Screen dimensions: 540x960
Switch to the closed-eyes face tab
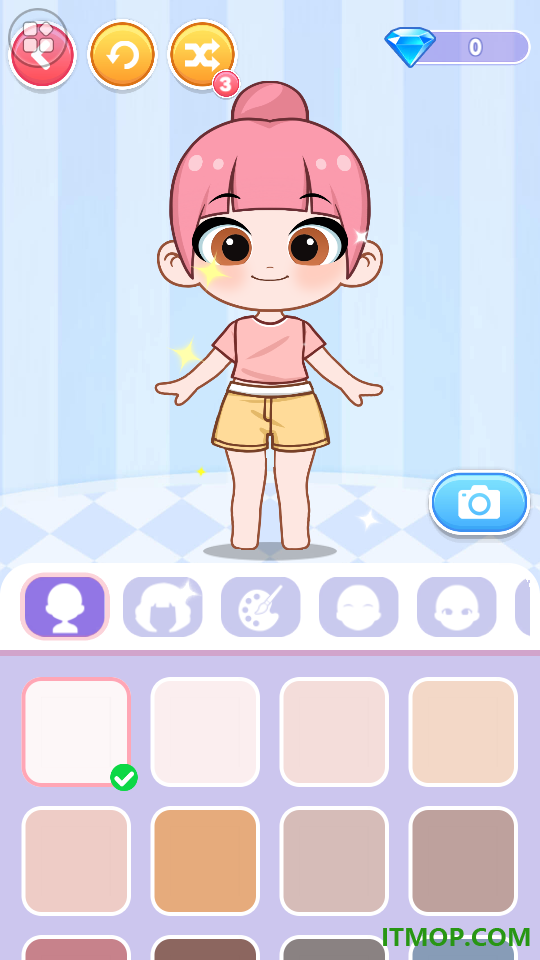[x=359, y=606]
